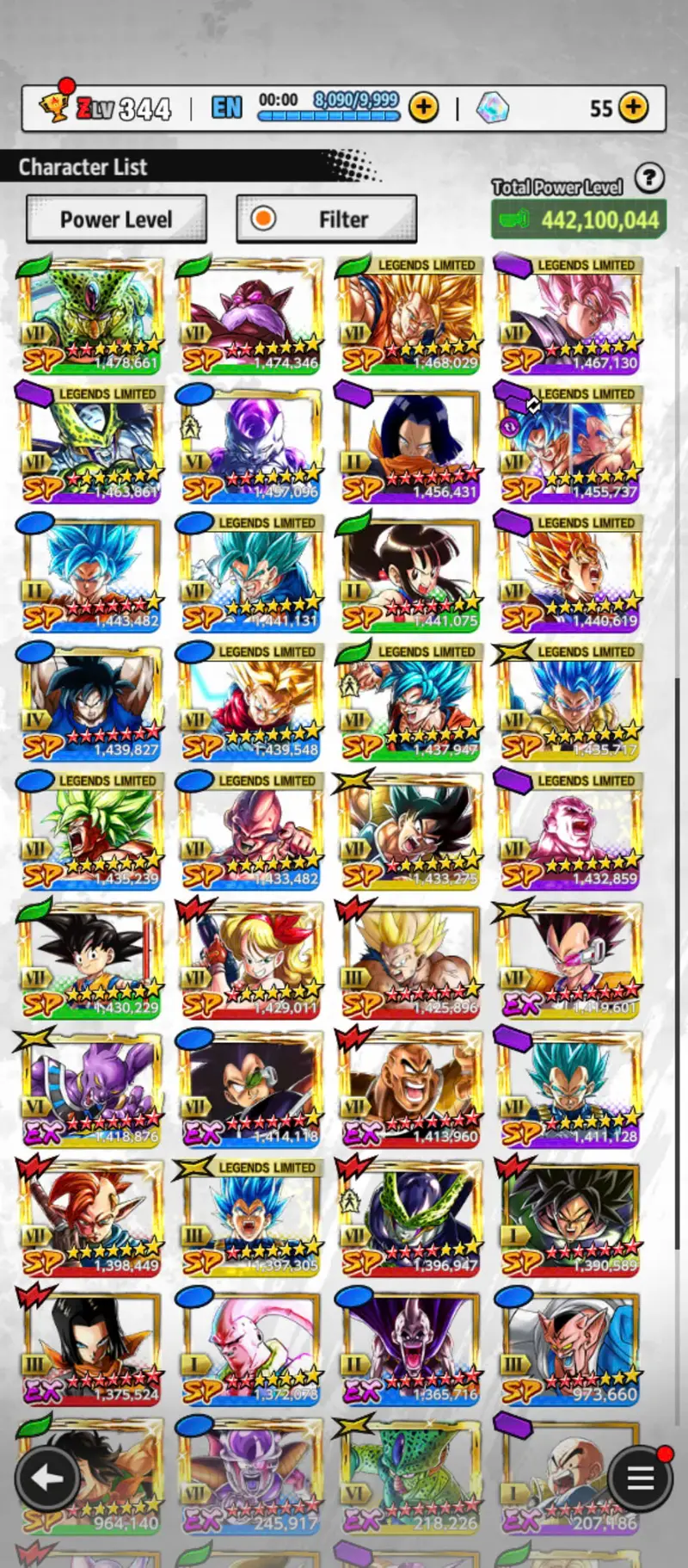The height and width of the screenshot is (1568, 688).
Task: Change sorting with the Power Level button
Action: tap(116, 219)
